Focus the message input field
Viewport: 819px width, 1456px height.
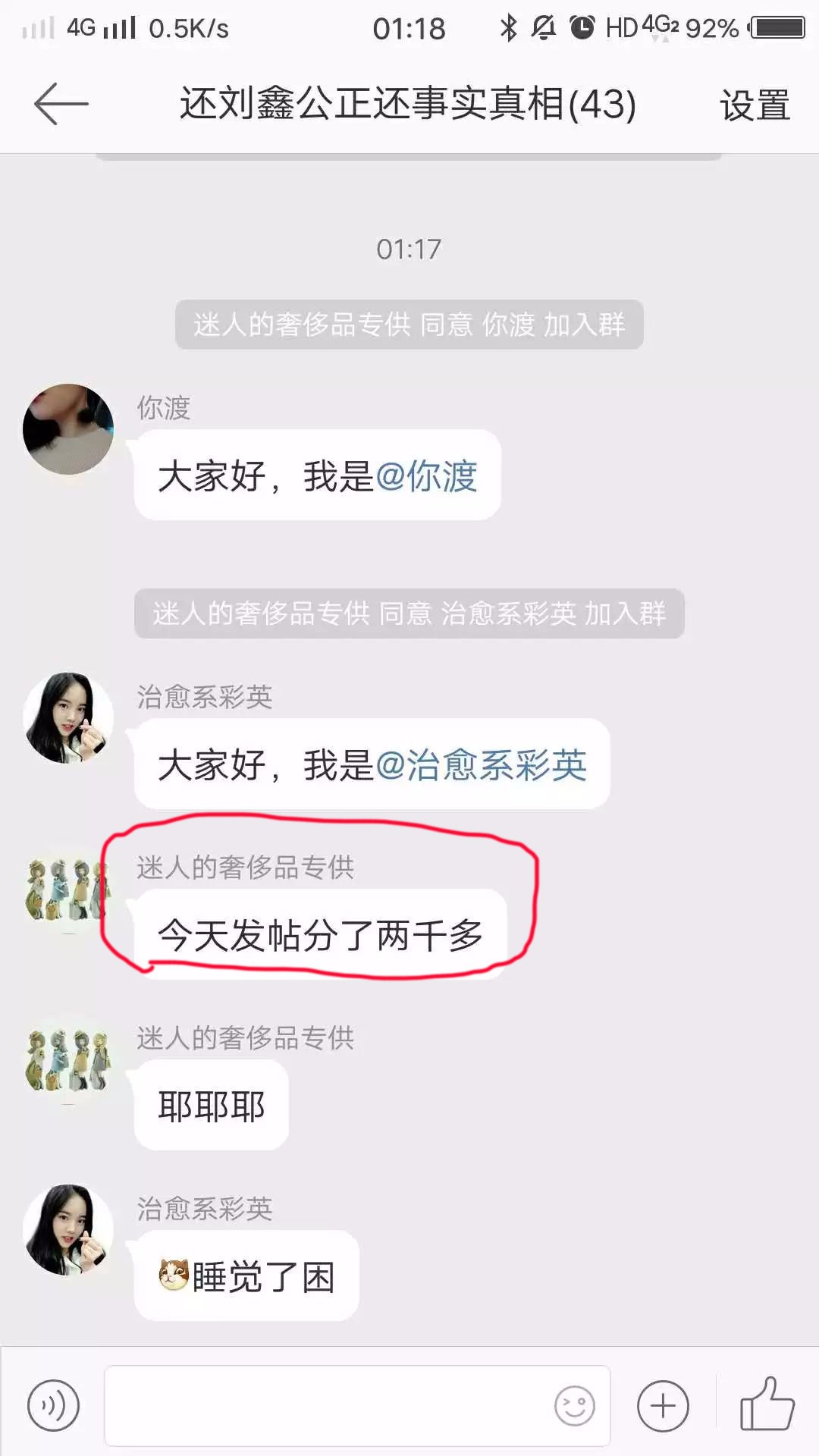[x=326, y=1406]
